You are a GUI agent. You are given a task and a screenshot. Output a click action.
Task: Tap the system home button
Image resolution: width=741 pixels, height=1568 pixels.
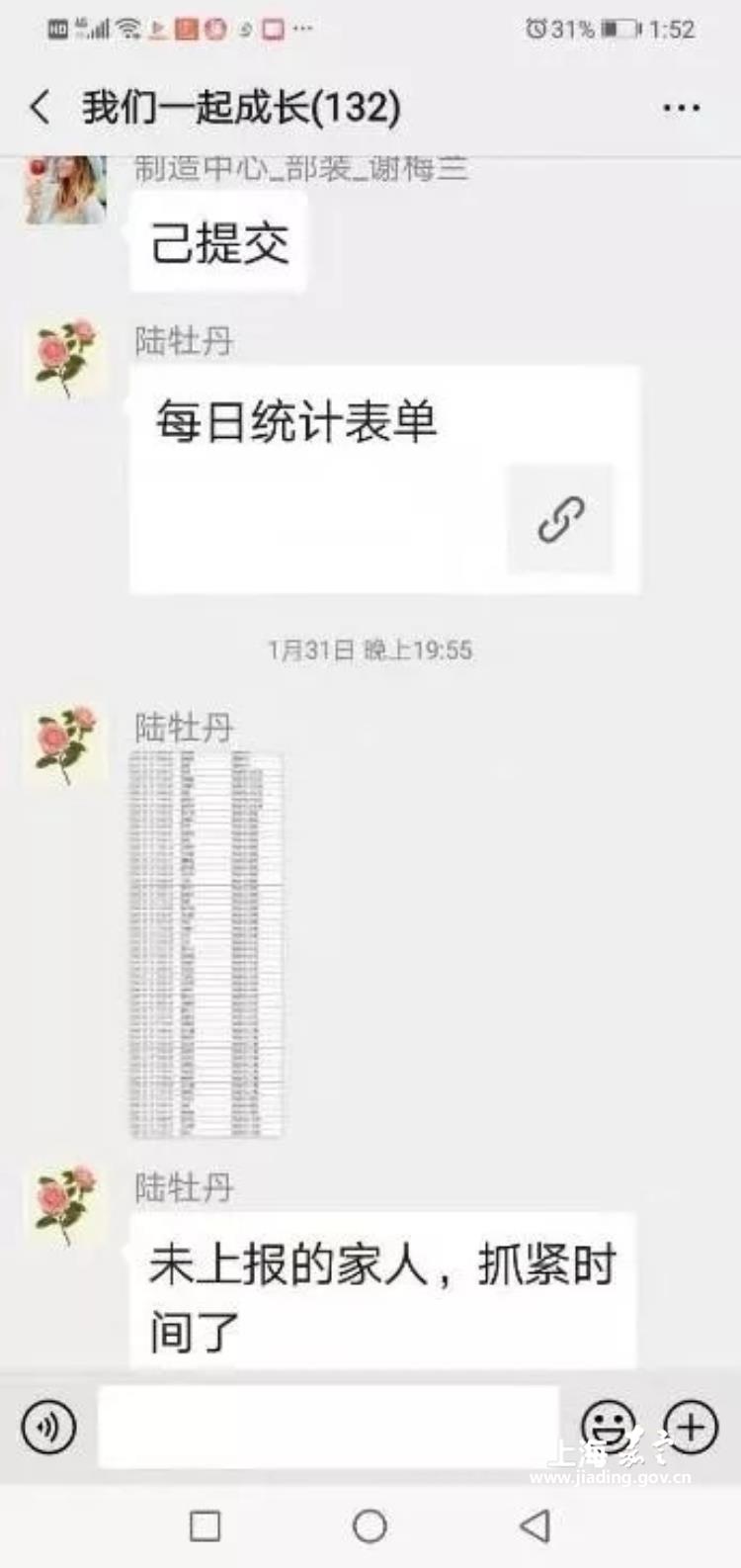[x=370, y=1526]
